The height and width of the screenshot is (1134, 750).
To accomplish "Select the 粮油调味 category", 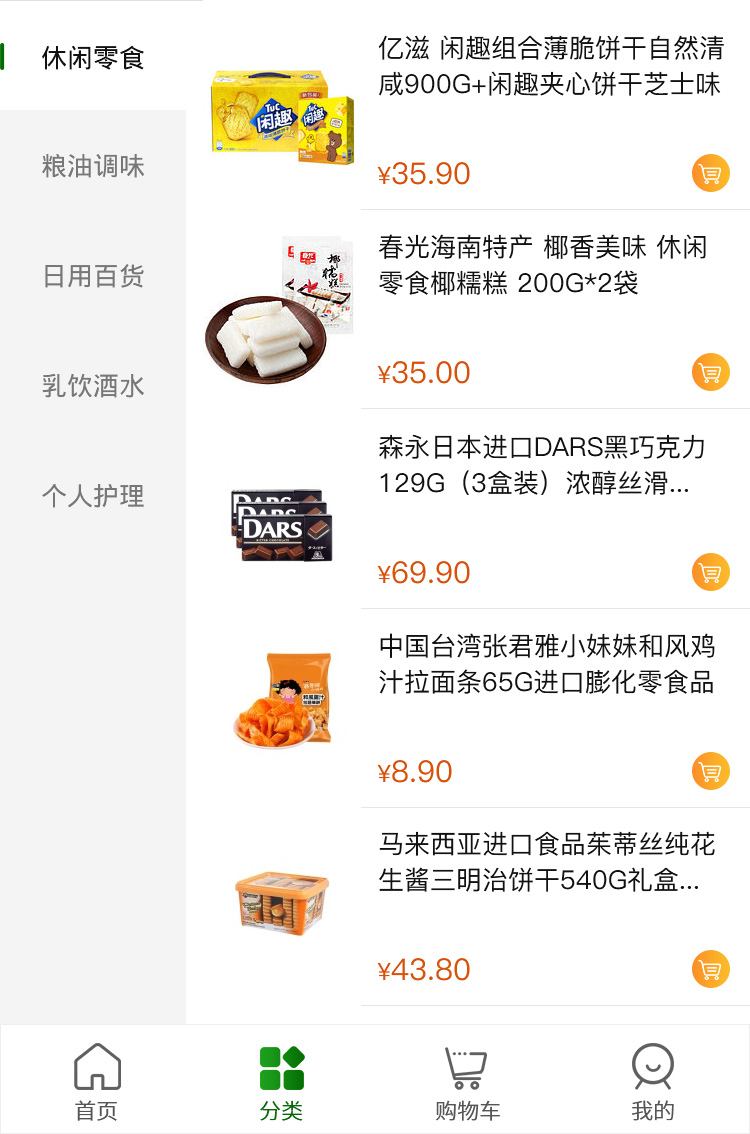I will (x=93, y=166).
